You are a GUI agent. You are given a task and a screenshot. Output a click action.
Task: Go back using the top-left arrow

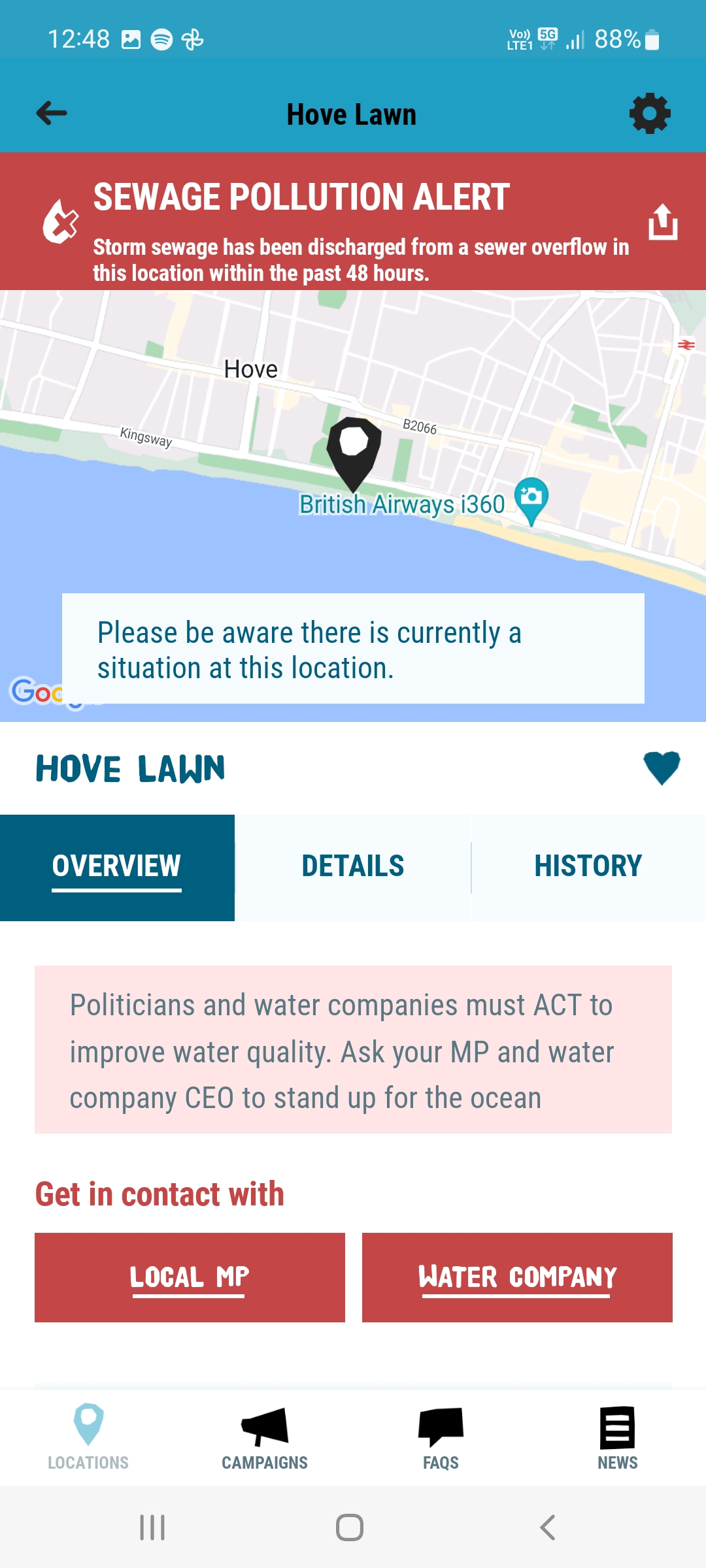click(52, 114)
